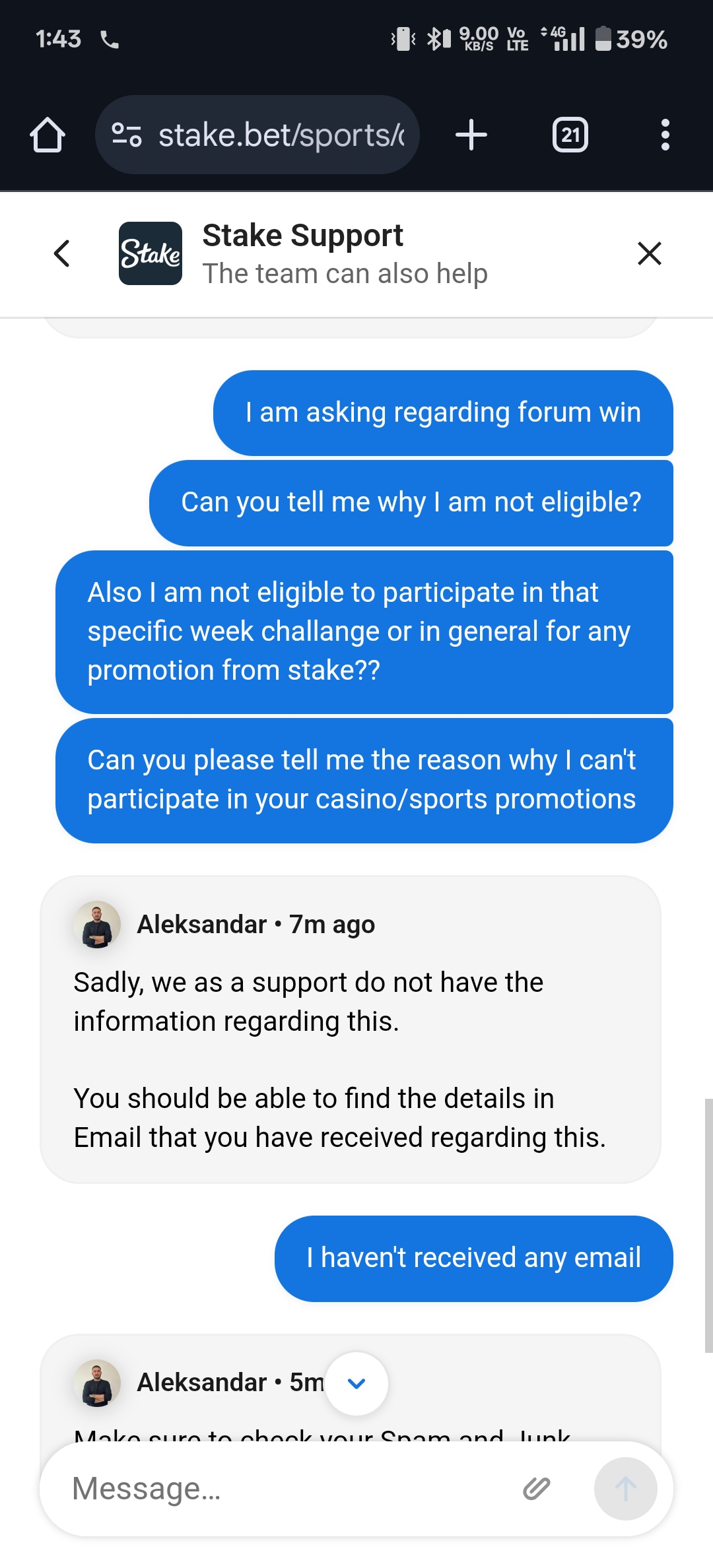This screenshot has height=1568, width=713.
Task: Open the stake.bet address bar
Action: point(257,135)
